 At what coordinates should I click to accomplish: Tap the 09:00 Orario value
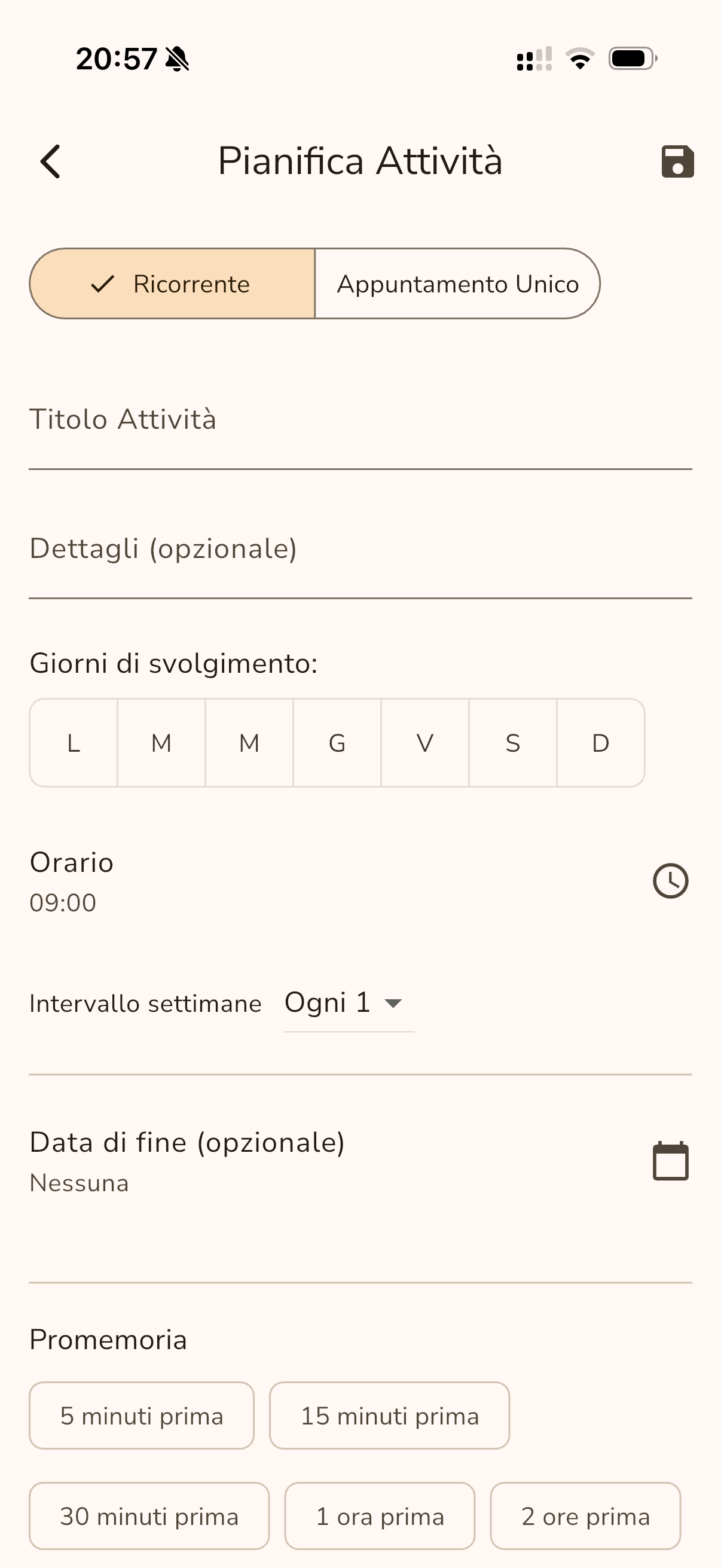click(x=62, y=902)
